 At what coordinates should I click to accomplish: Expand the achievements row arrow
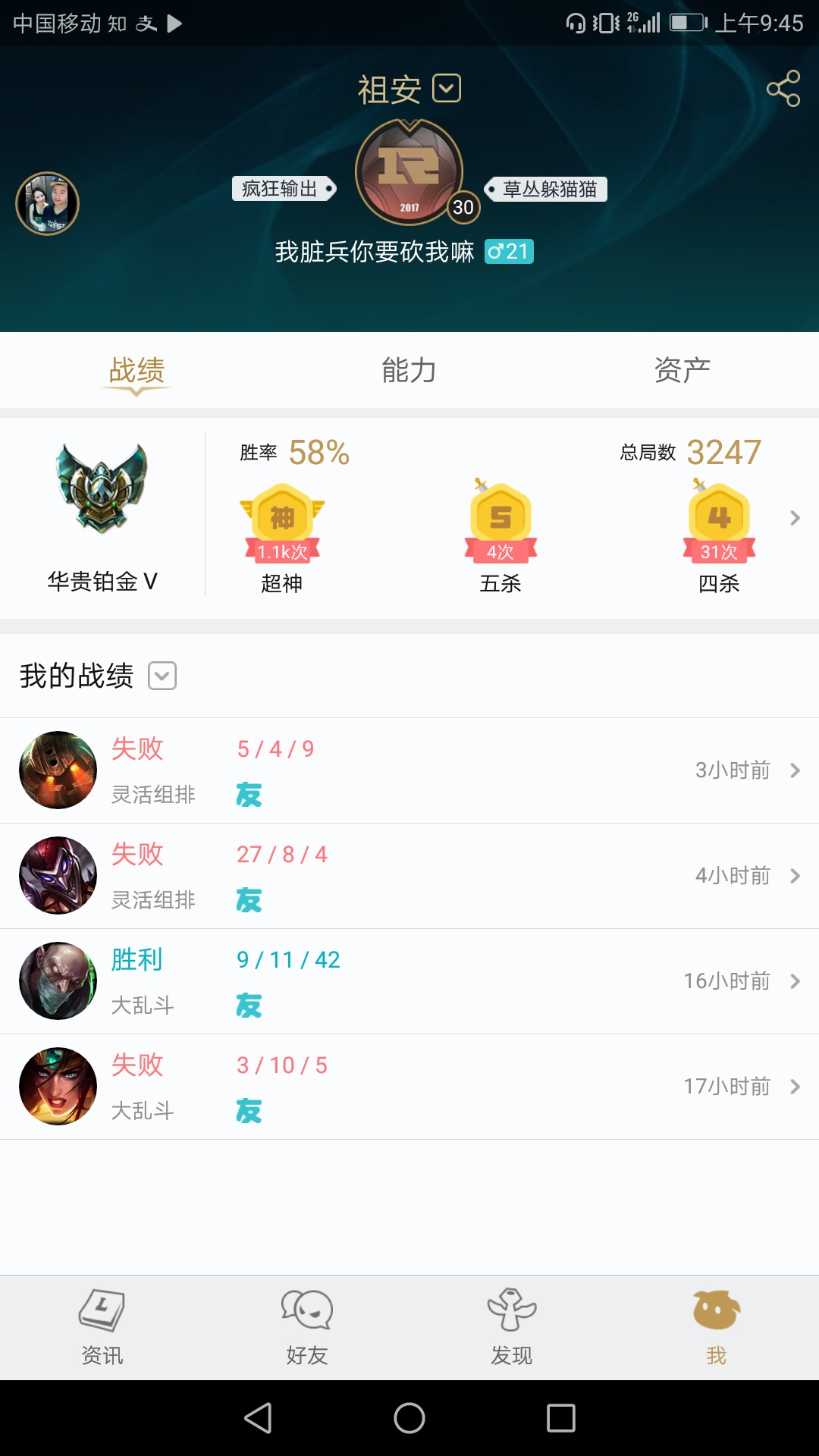[794, 518]
